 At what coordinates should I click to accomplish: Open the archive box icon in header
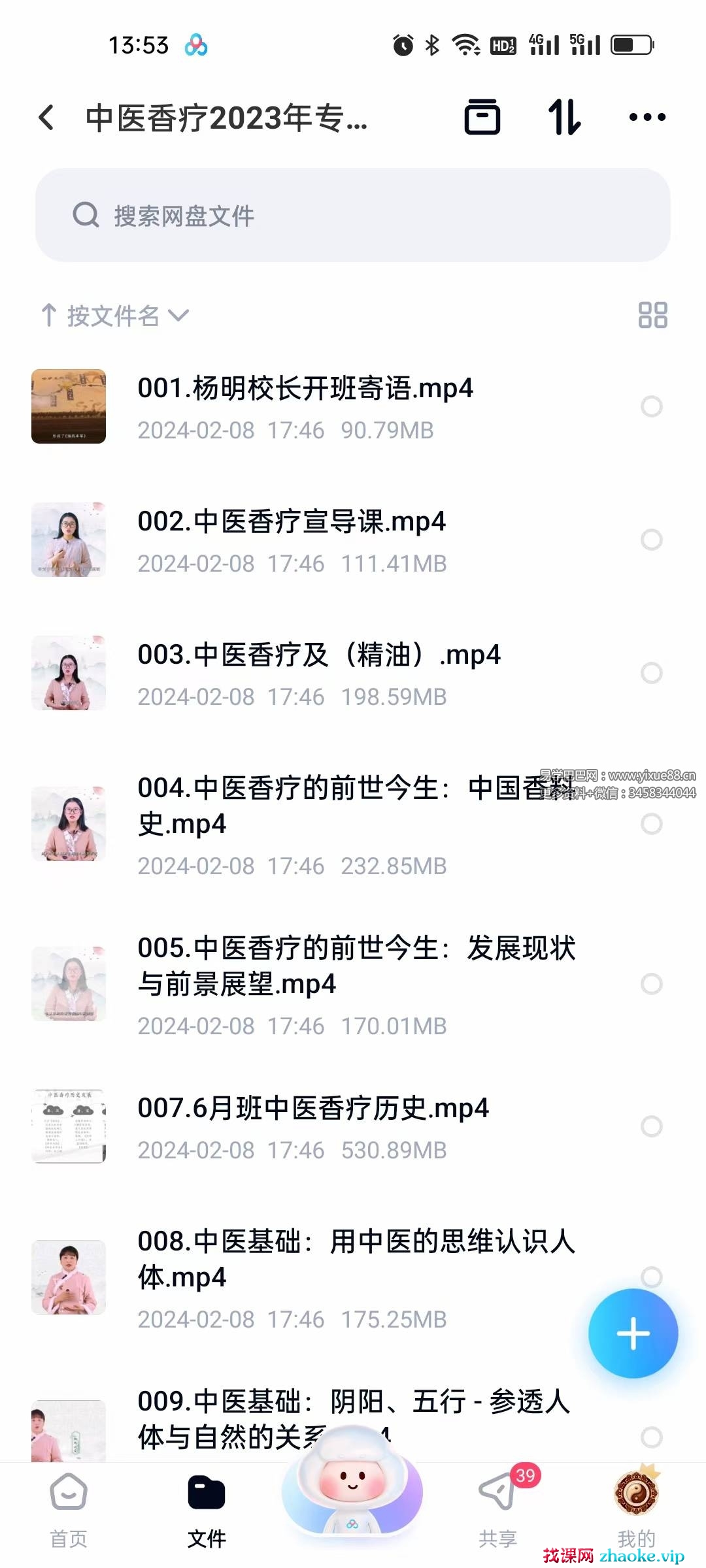482,118
